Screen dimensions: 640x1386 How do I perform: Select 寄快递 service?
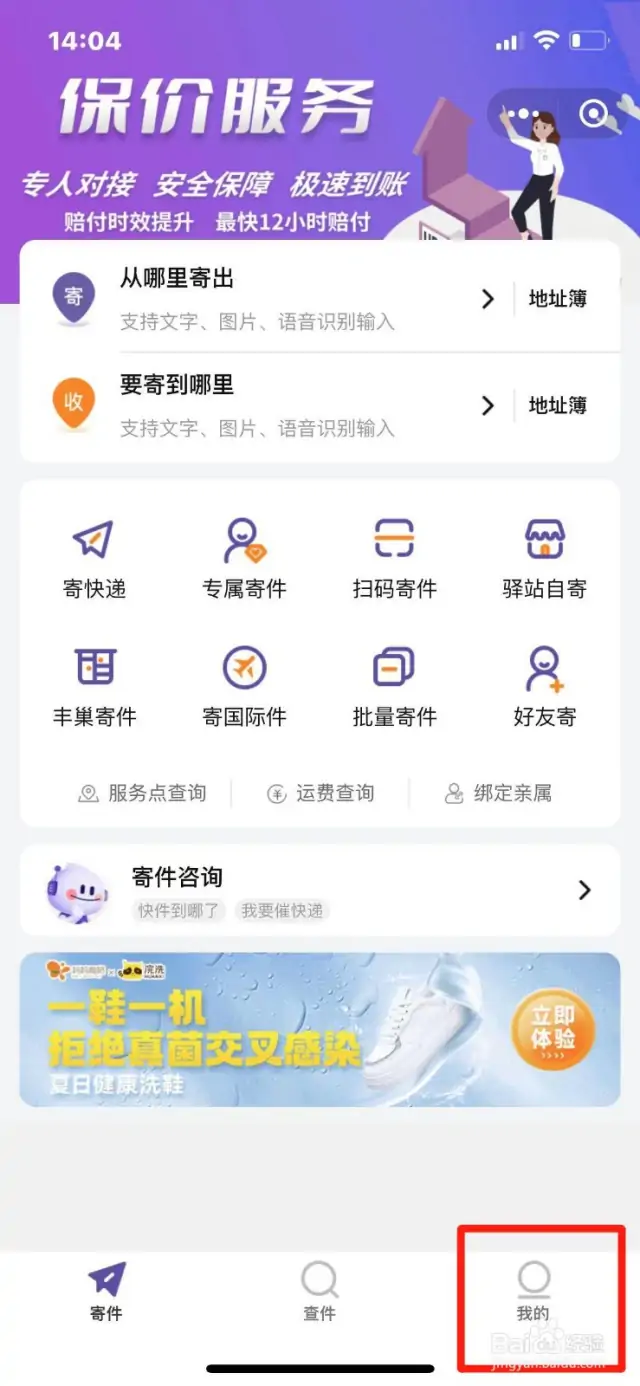coord(95,558)
